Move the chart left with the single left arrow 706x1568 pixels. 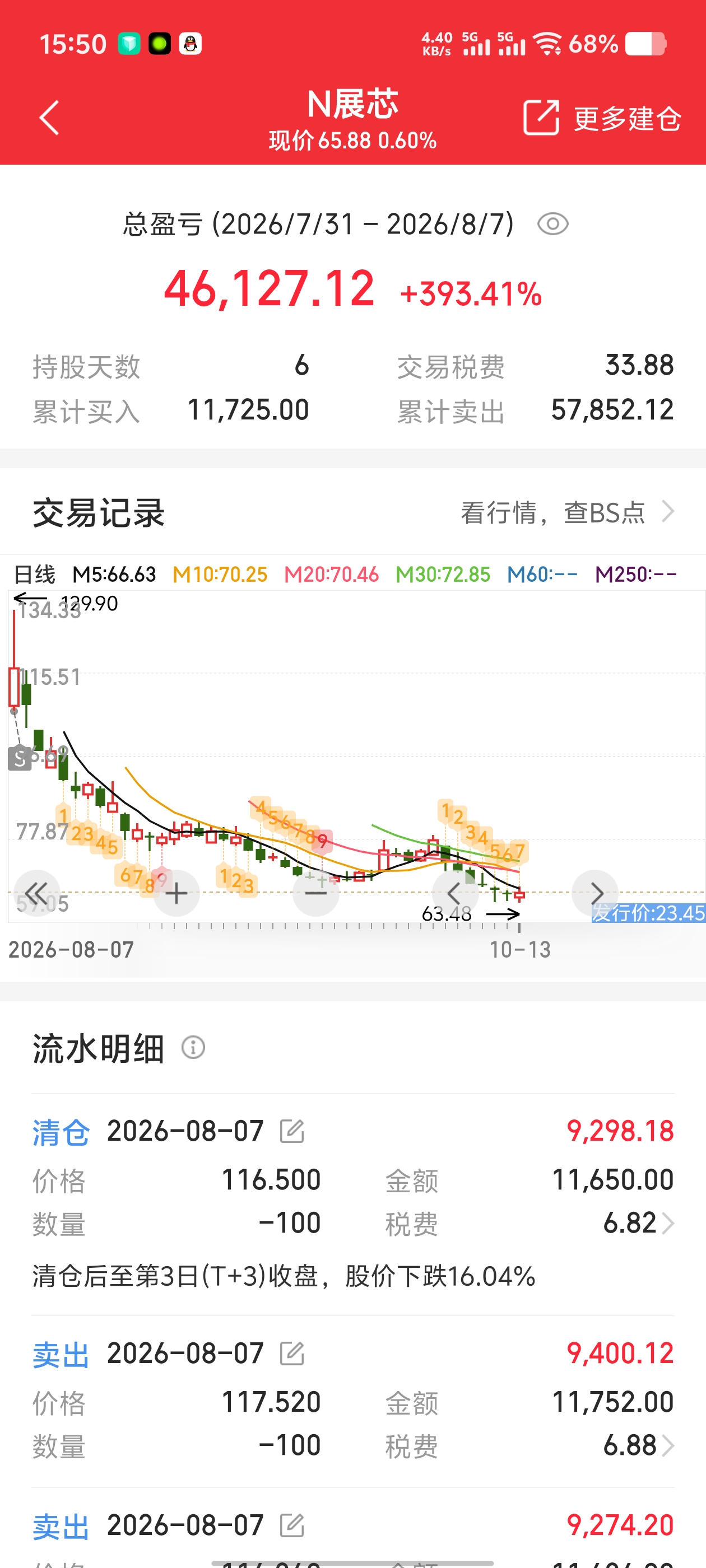tap(454, 893)
